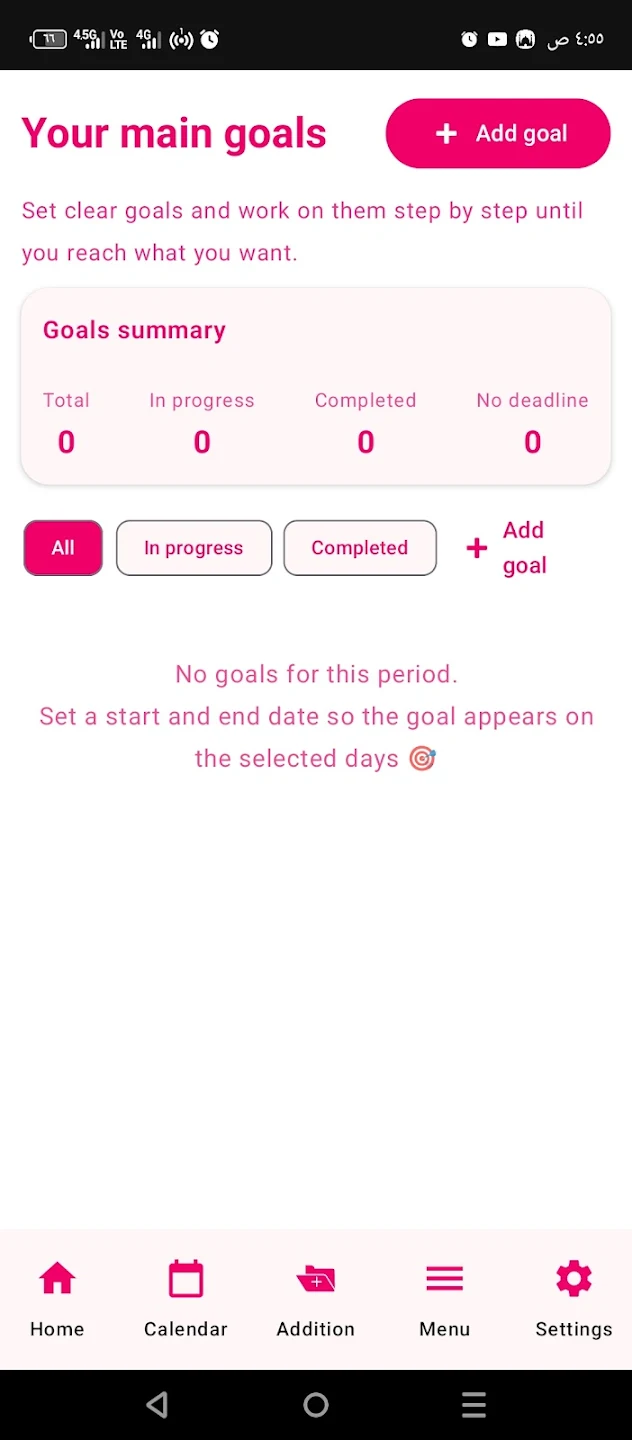Open the Calendar tab
This screenshot has height=1440, width=632.
pyautogui.click(x=186, y=1298)
